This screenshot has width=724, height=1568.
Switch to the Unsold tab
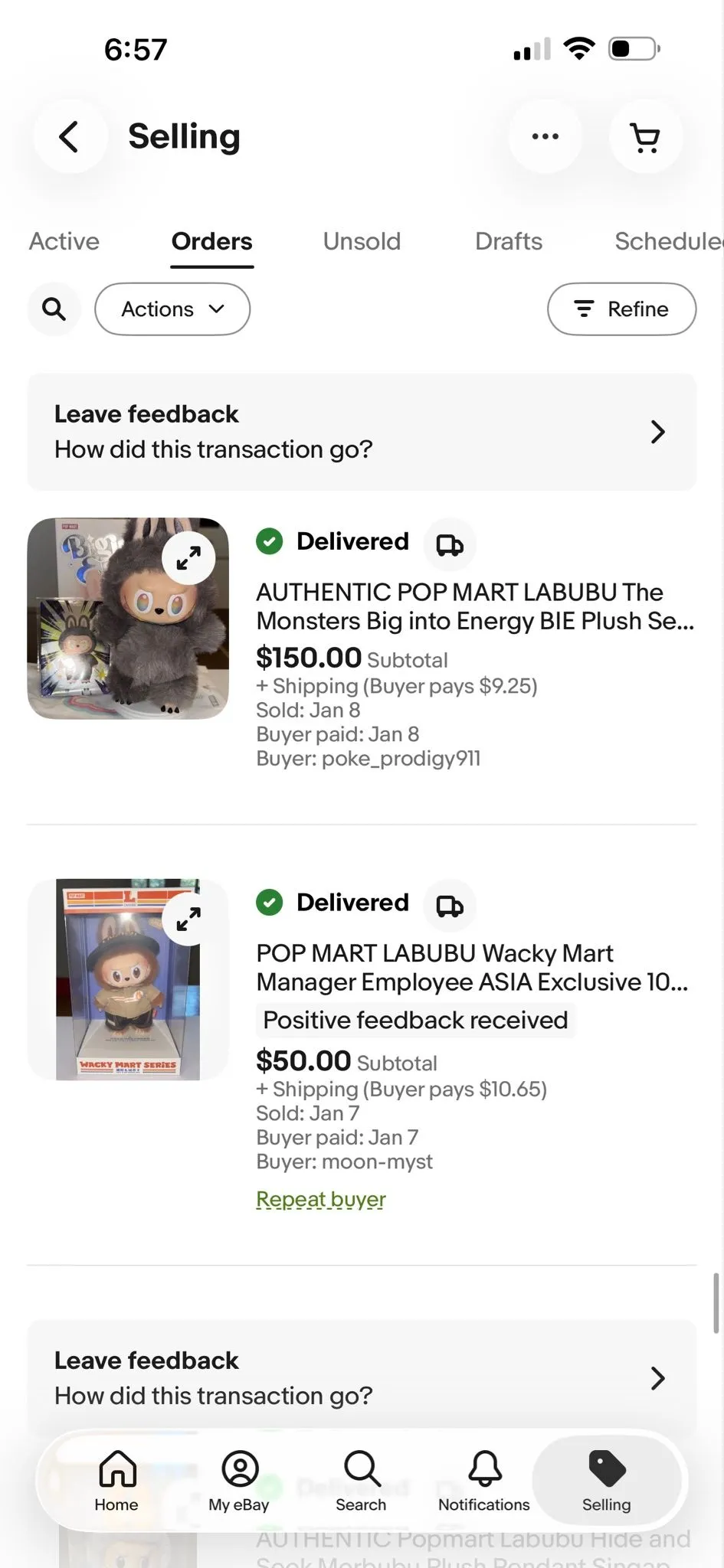coord(362,241)
